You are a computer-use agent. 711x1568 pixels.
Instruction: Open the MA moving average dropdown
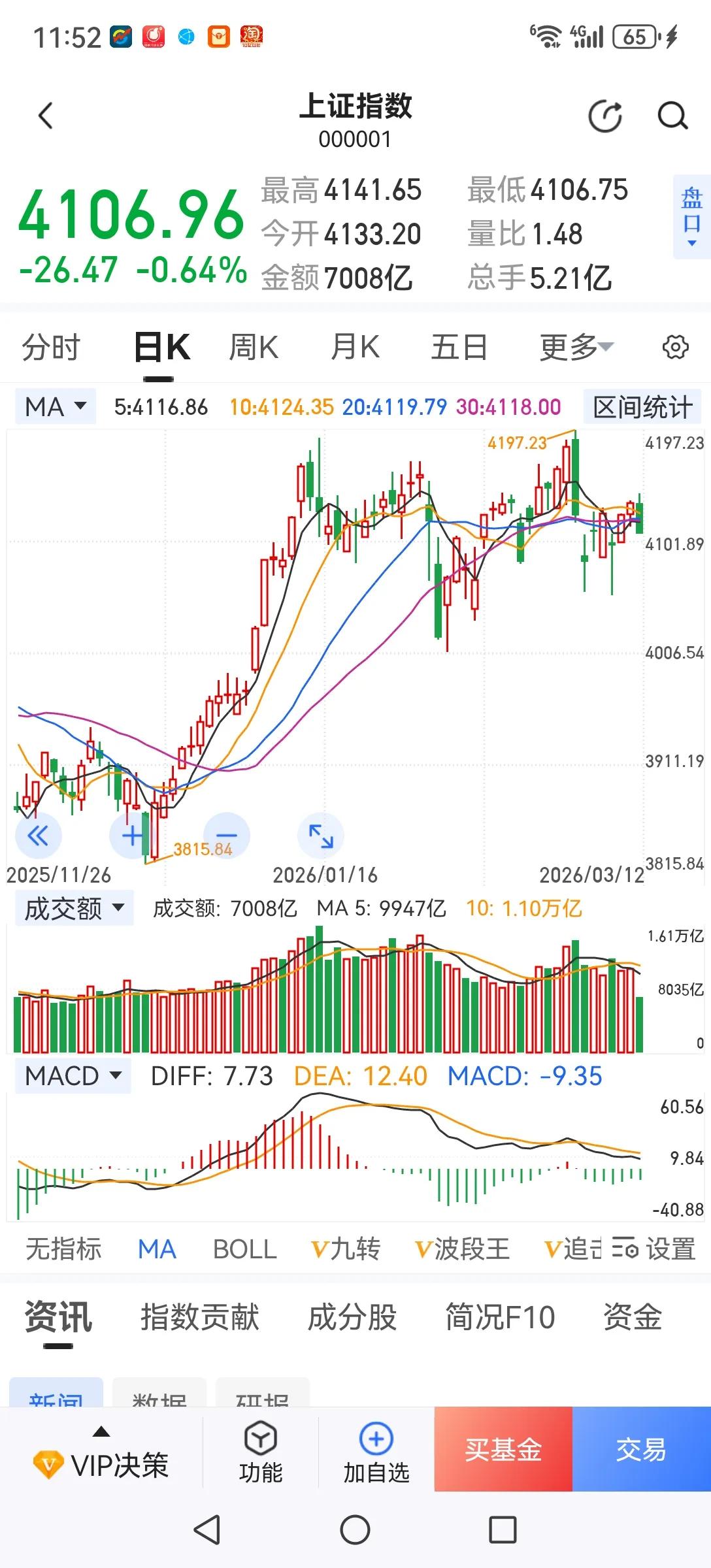pos(55,406)
